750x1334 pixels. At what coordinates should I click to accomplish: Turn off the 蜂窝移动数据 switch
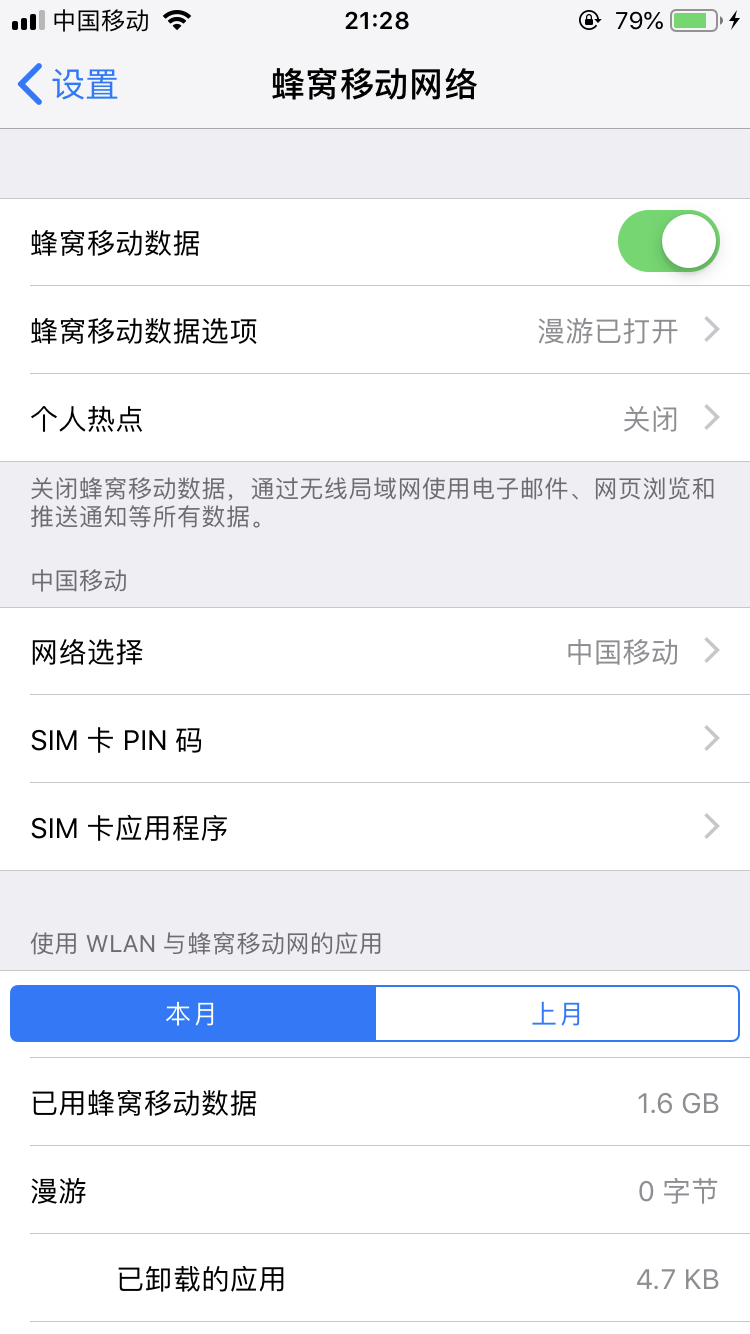668,242
